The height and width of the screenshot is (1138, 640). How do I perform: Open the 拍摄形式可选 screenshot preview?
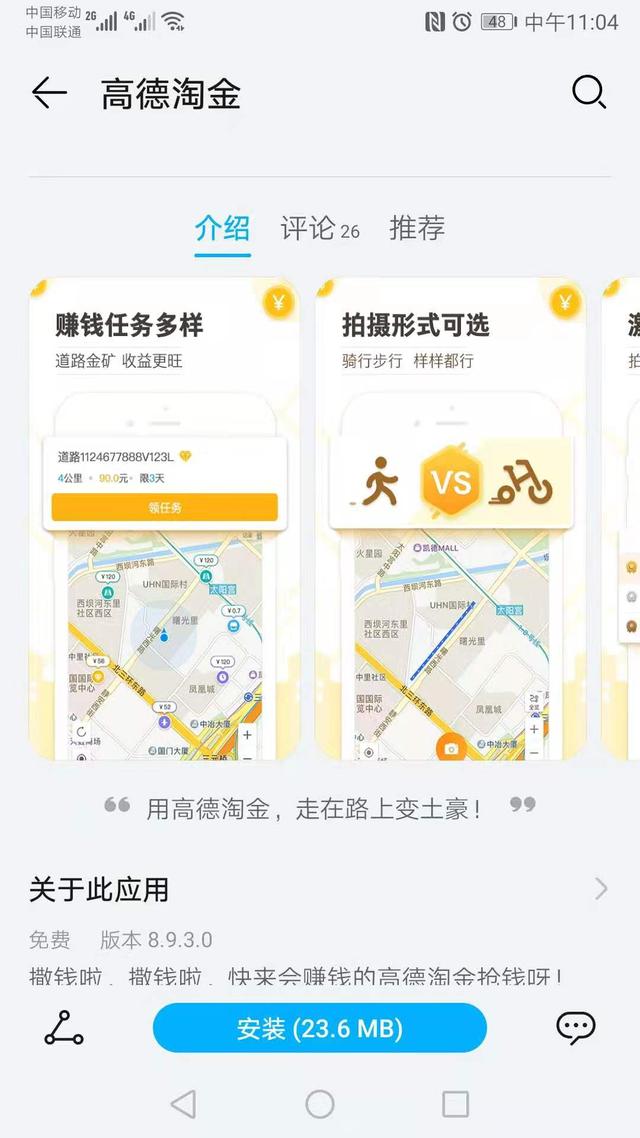click(x=451, y=518)
